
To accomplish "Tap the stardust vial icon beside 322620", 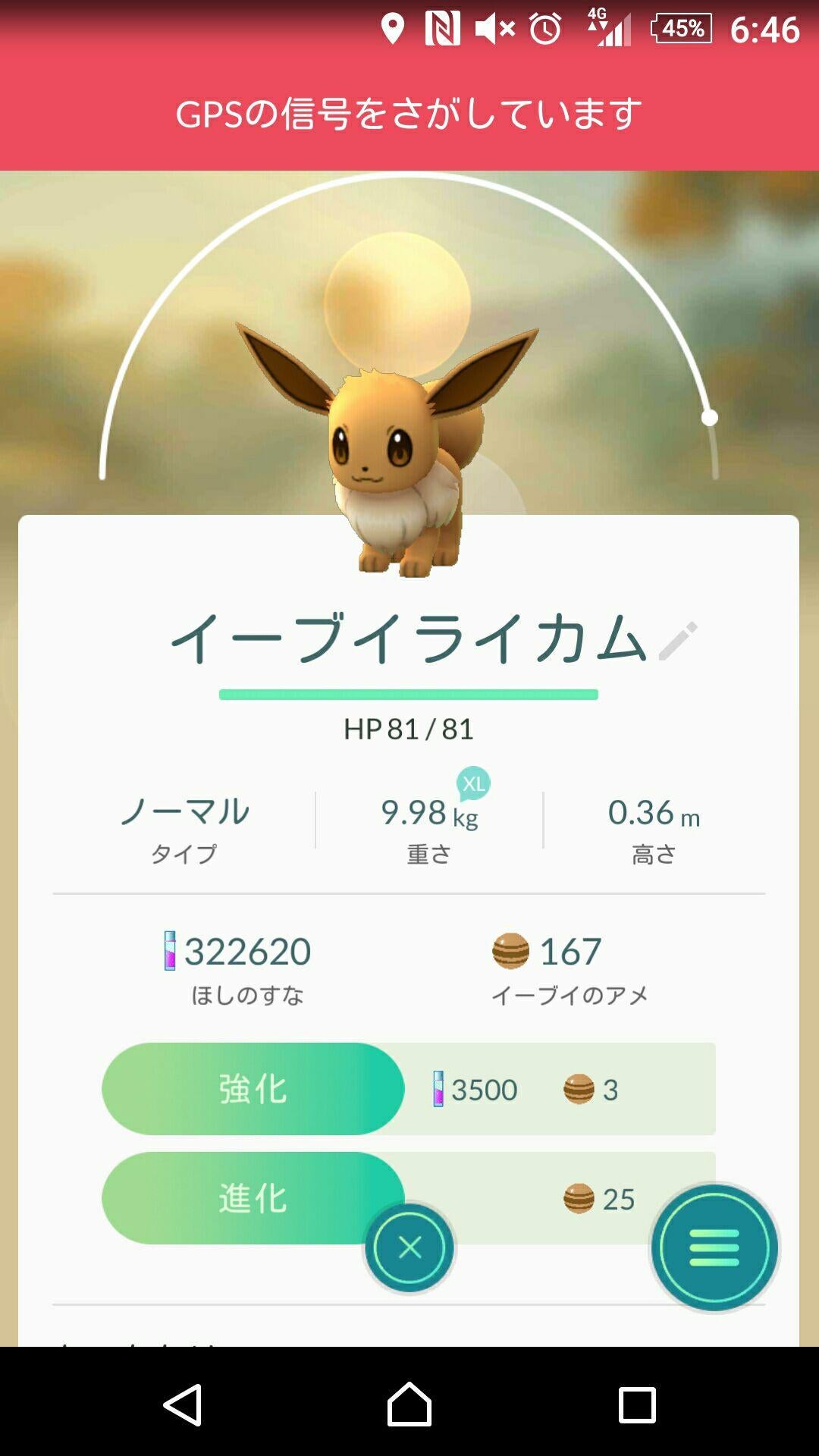I will (171, 952).
